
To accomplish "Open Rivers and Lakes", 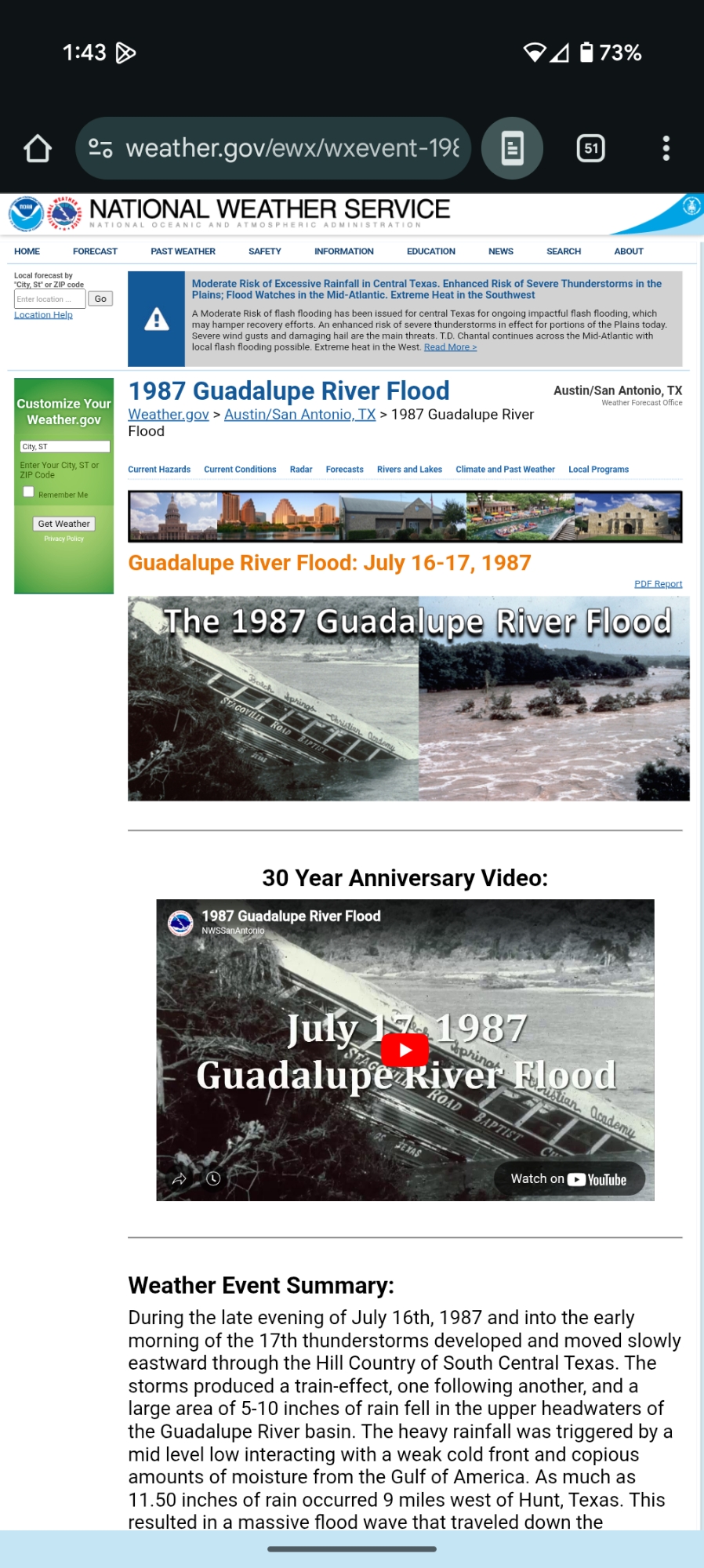I will click(409, 470).
